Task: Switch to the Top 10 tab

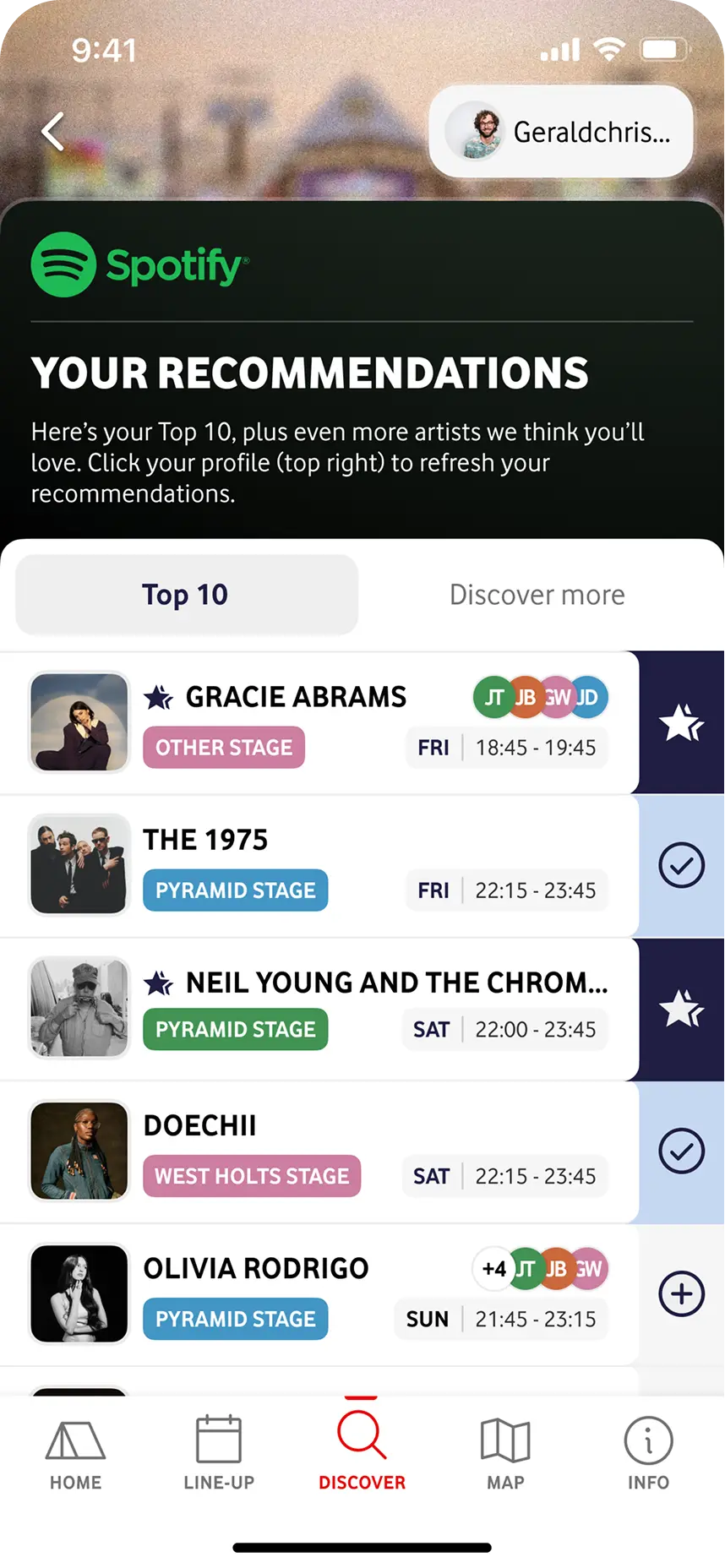Action: point(186,595)
